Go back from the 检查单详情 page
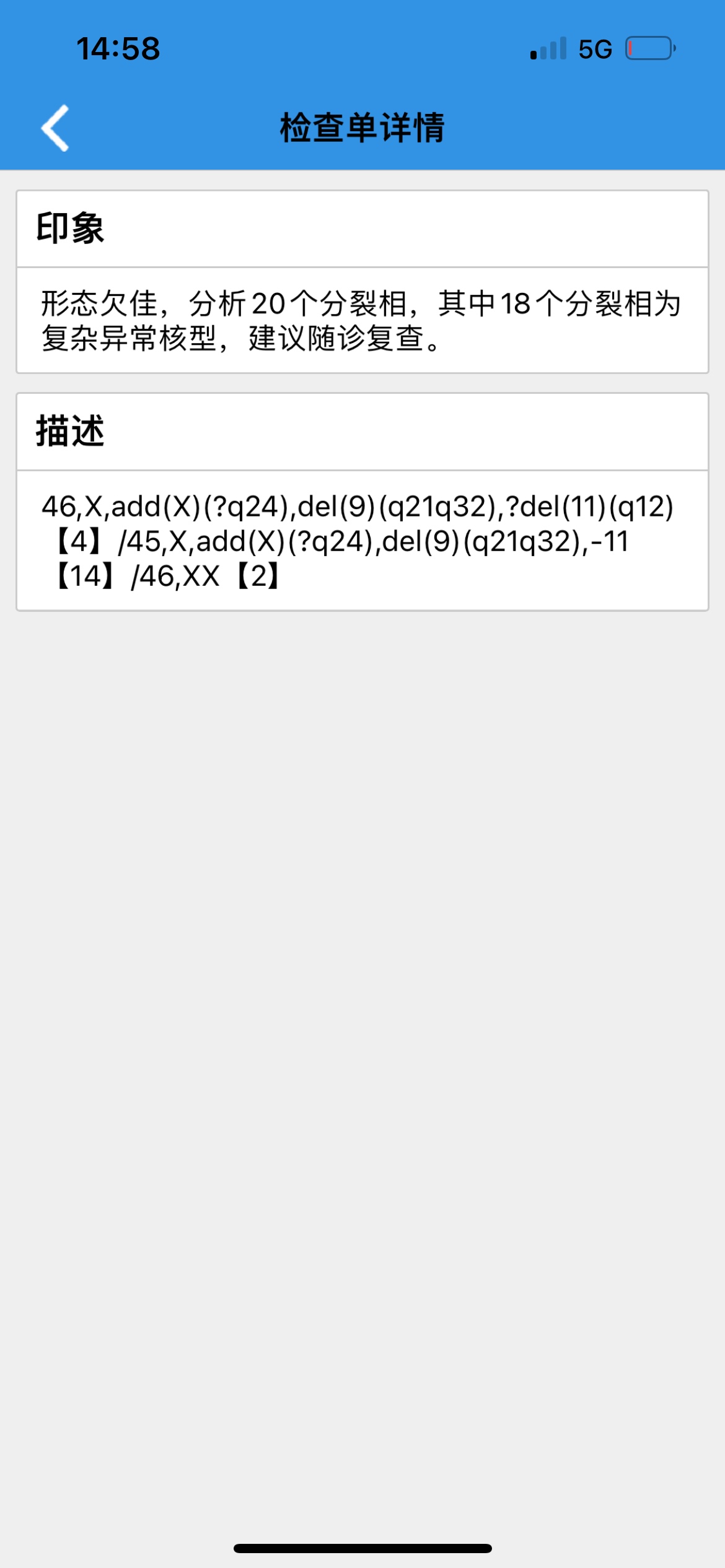This screenshot has width=725, height=1568. [x=55, y=128]
